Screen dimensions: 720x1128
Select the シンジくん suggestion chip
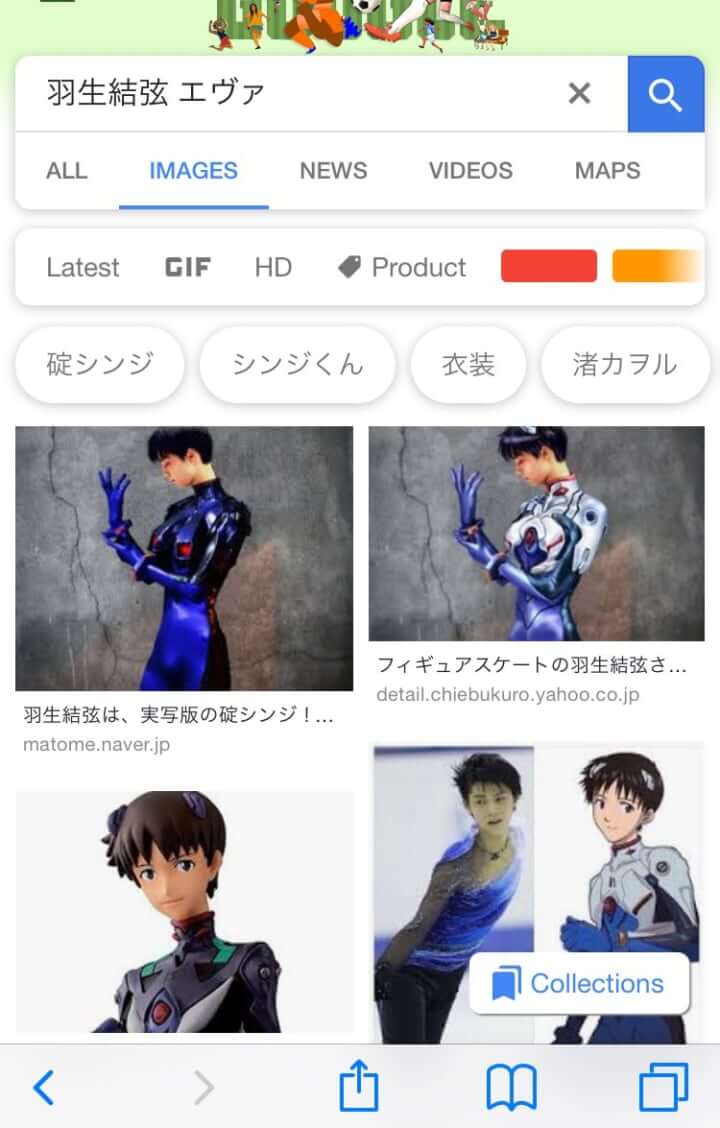tap(297, 364)
